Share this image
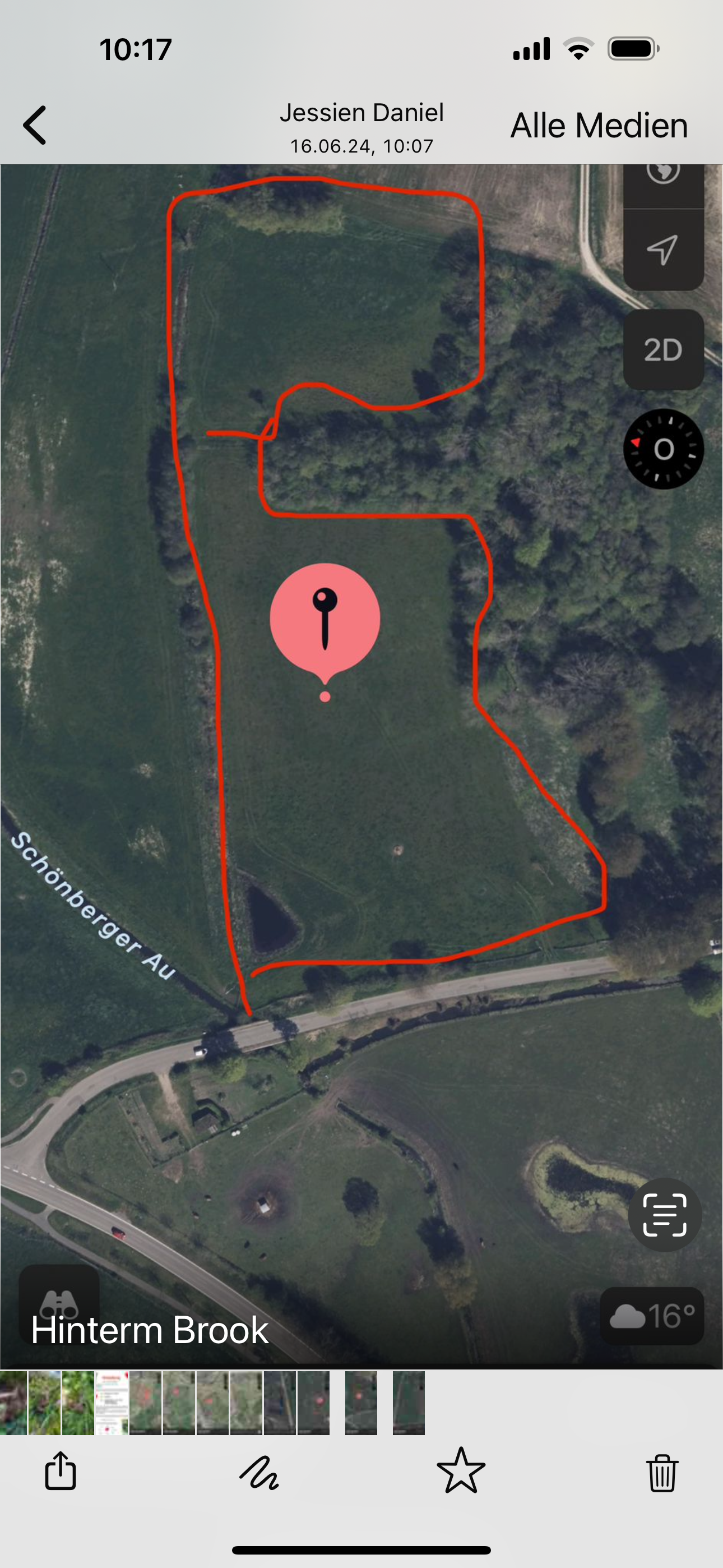The height and width of the screenshot is (1568, 723). pos(61,1471)
